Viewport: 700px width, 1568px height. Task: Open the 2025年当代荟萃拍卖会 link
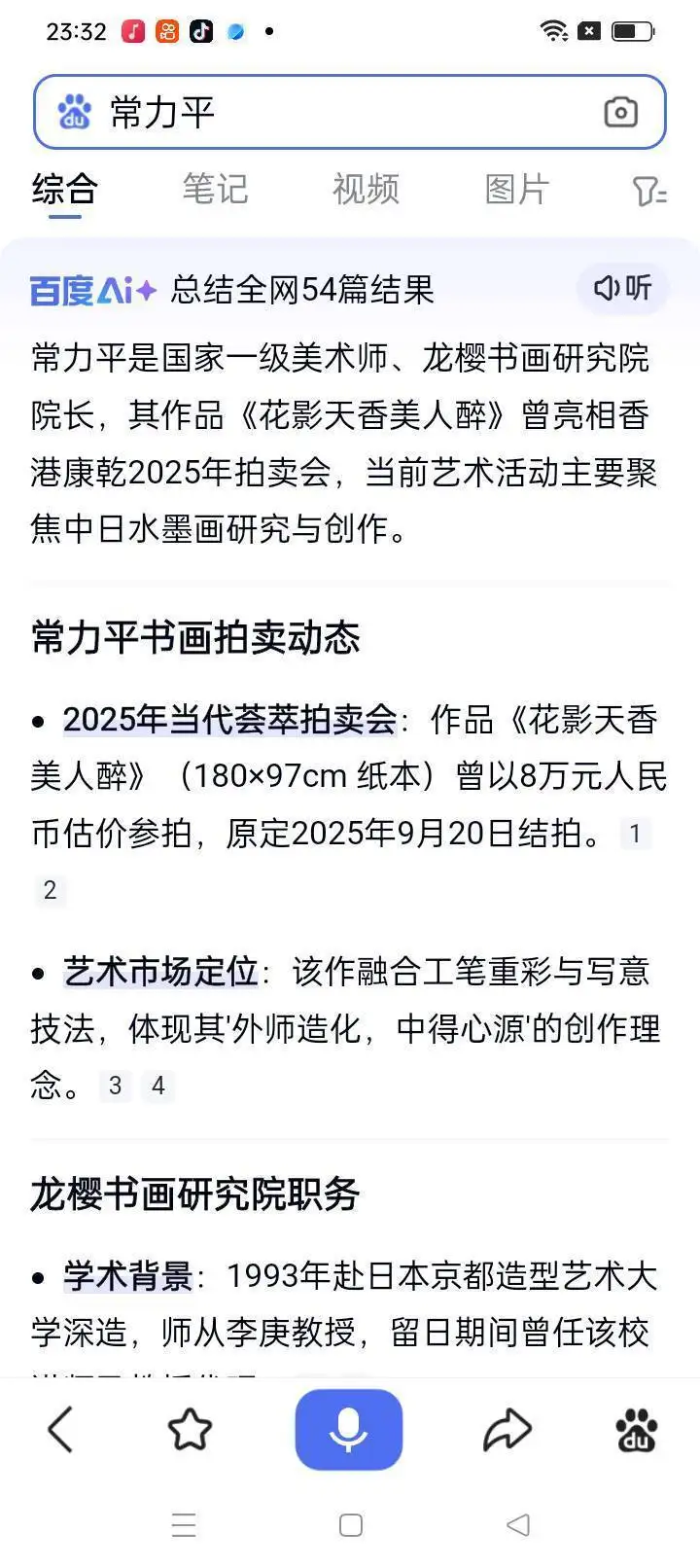tap(230, 720)
